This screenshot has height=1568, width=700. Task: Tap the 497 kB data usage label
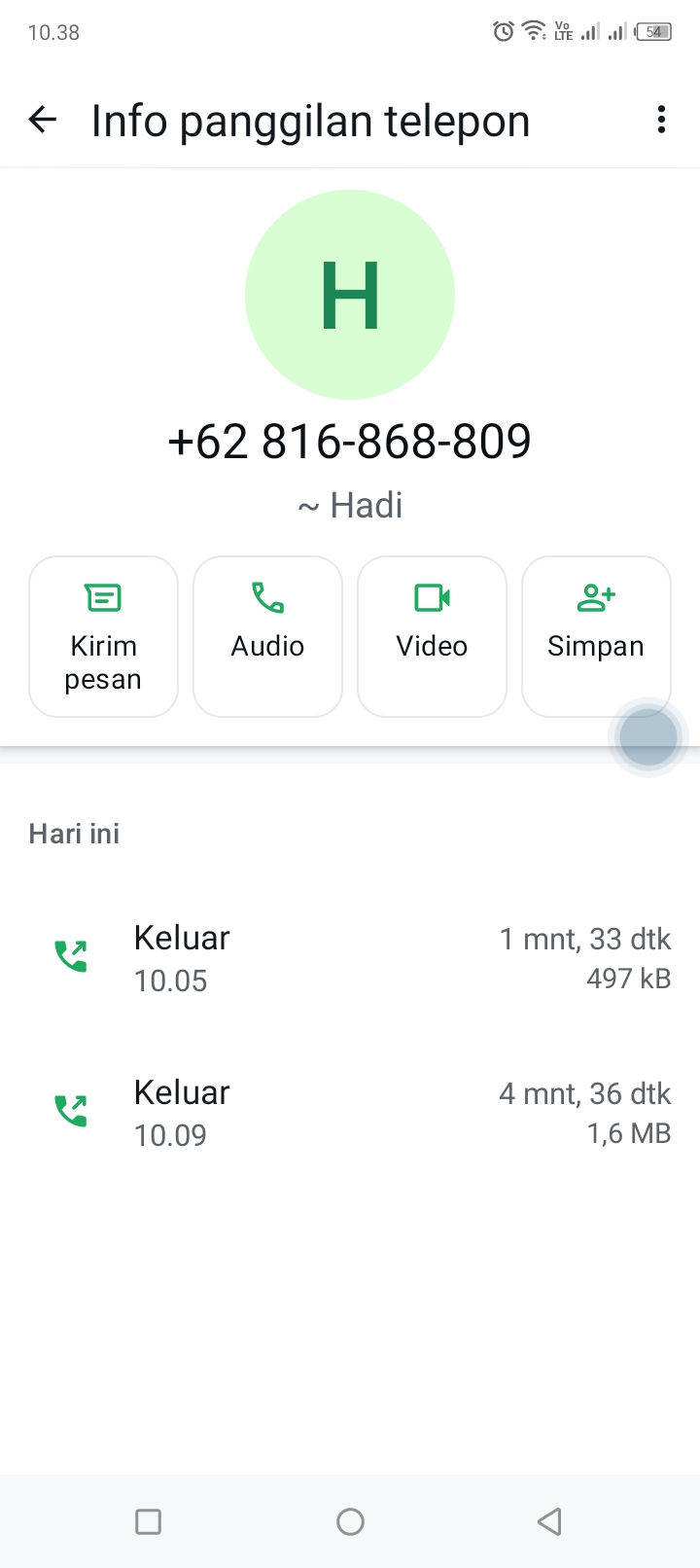(x=627, y=979)
